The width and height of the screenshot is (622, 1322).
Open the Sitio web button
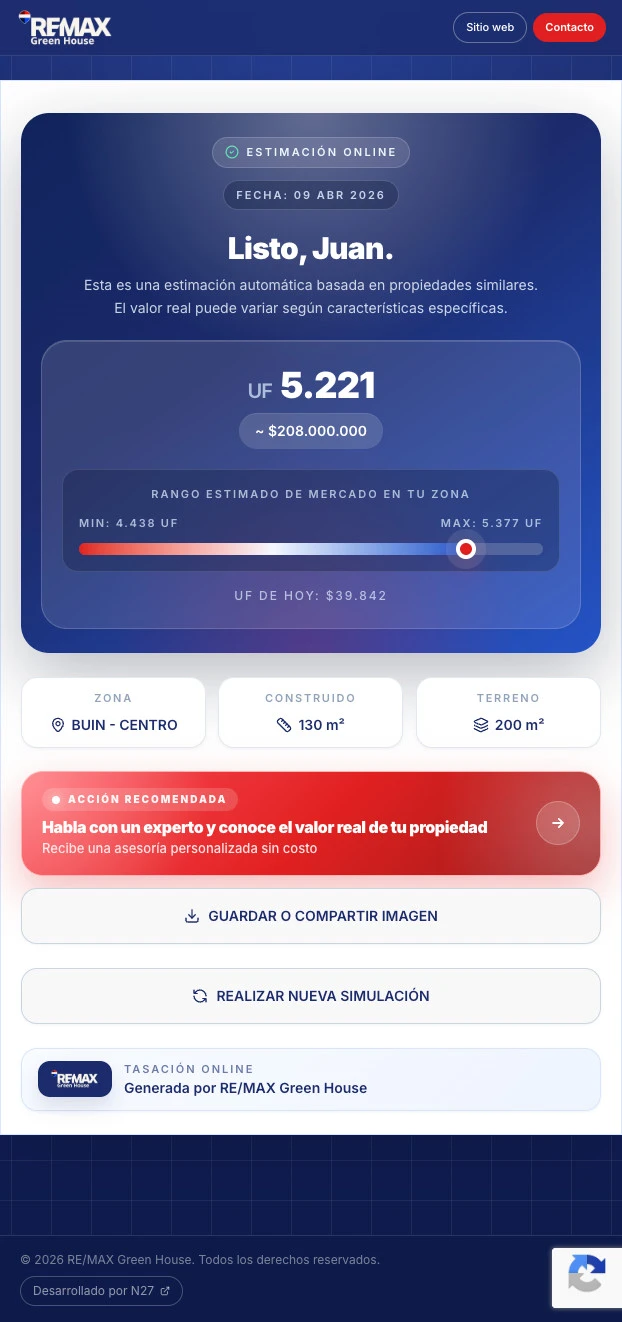click(490, 27)
